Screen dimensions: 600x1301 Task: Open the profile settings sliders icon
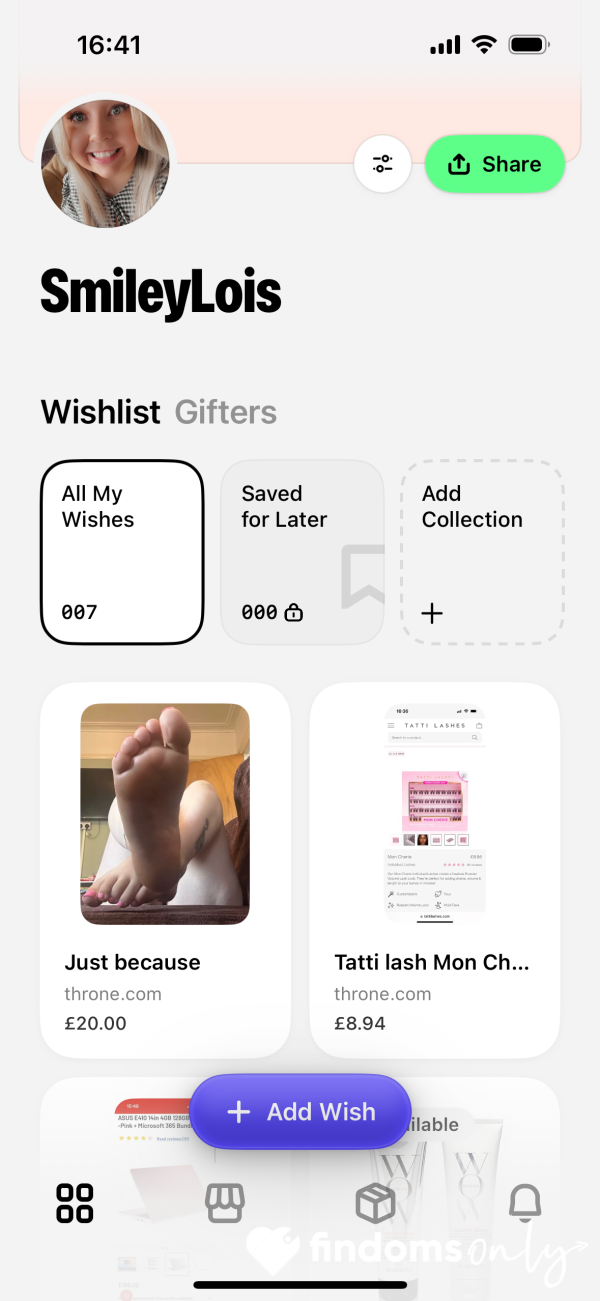click(x=383, y=164)
